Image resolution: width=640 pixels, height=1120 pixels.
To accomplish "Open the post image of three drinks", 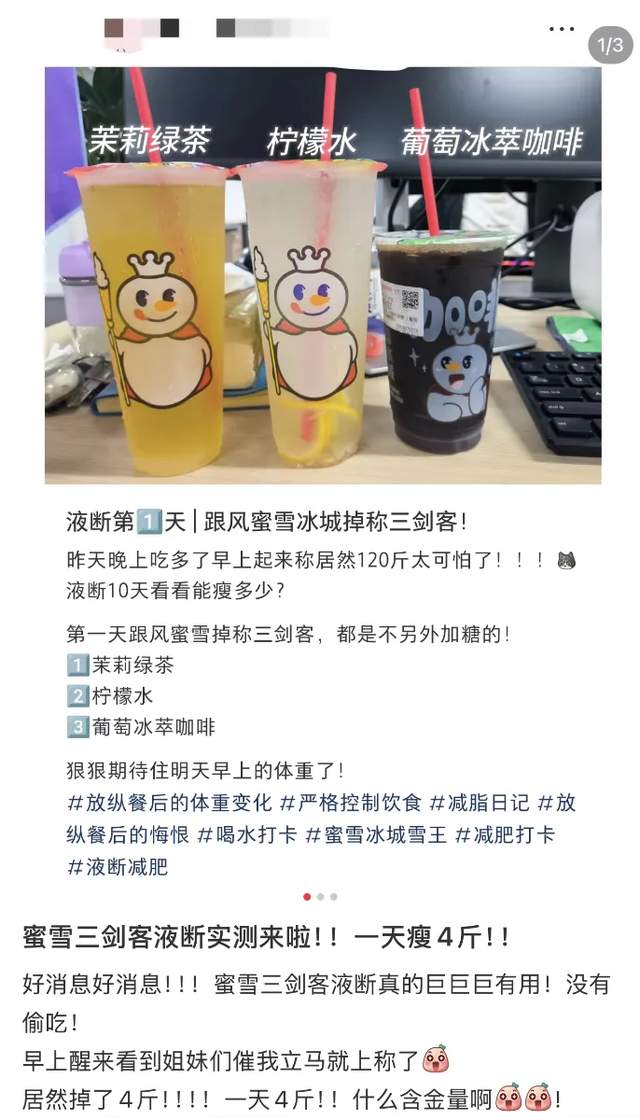I will 322,275.
